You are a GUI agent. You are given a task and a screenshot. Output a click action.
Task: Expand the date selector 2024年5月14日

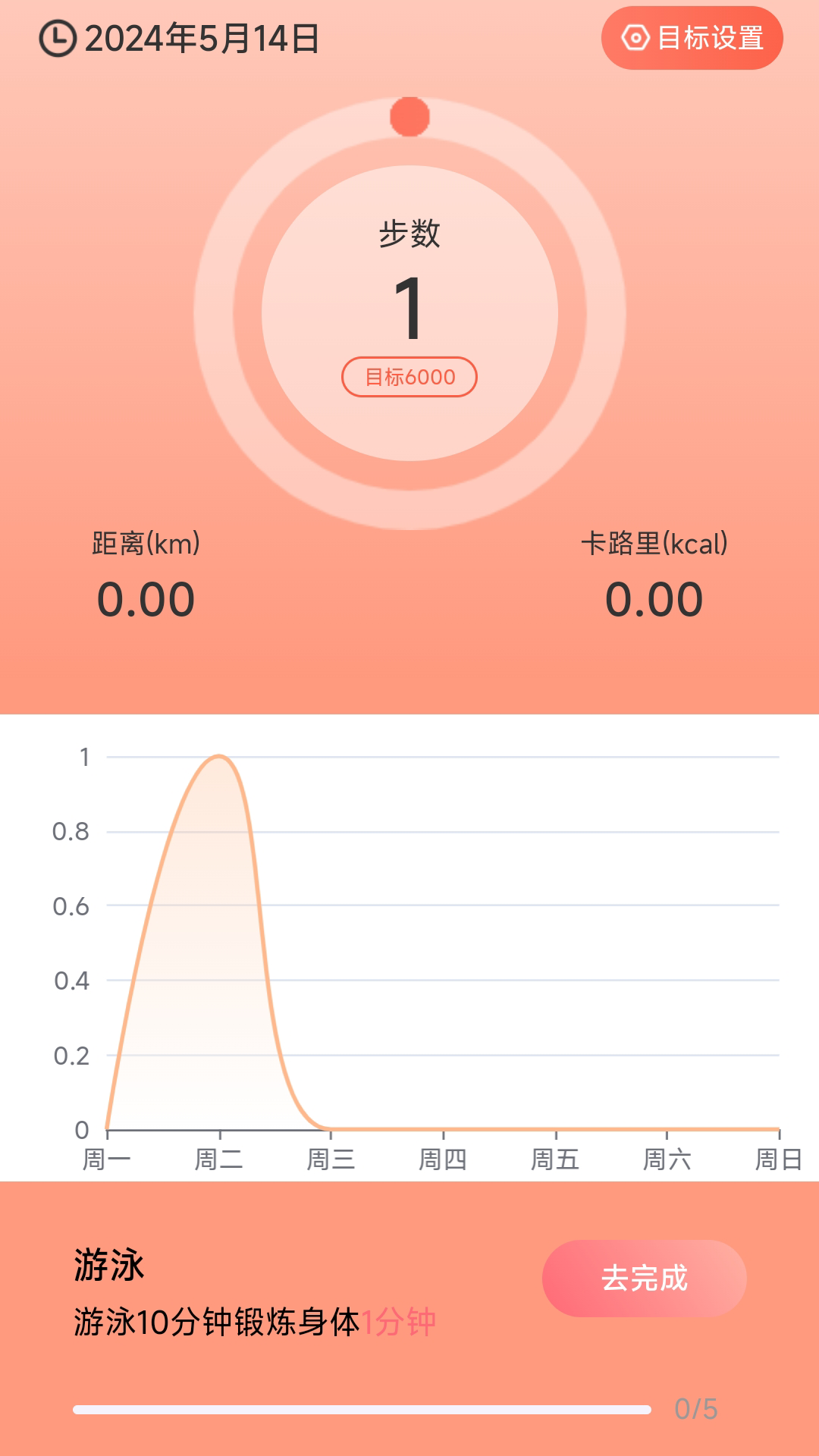click(203, 35)
